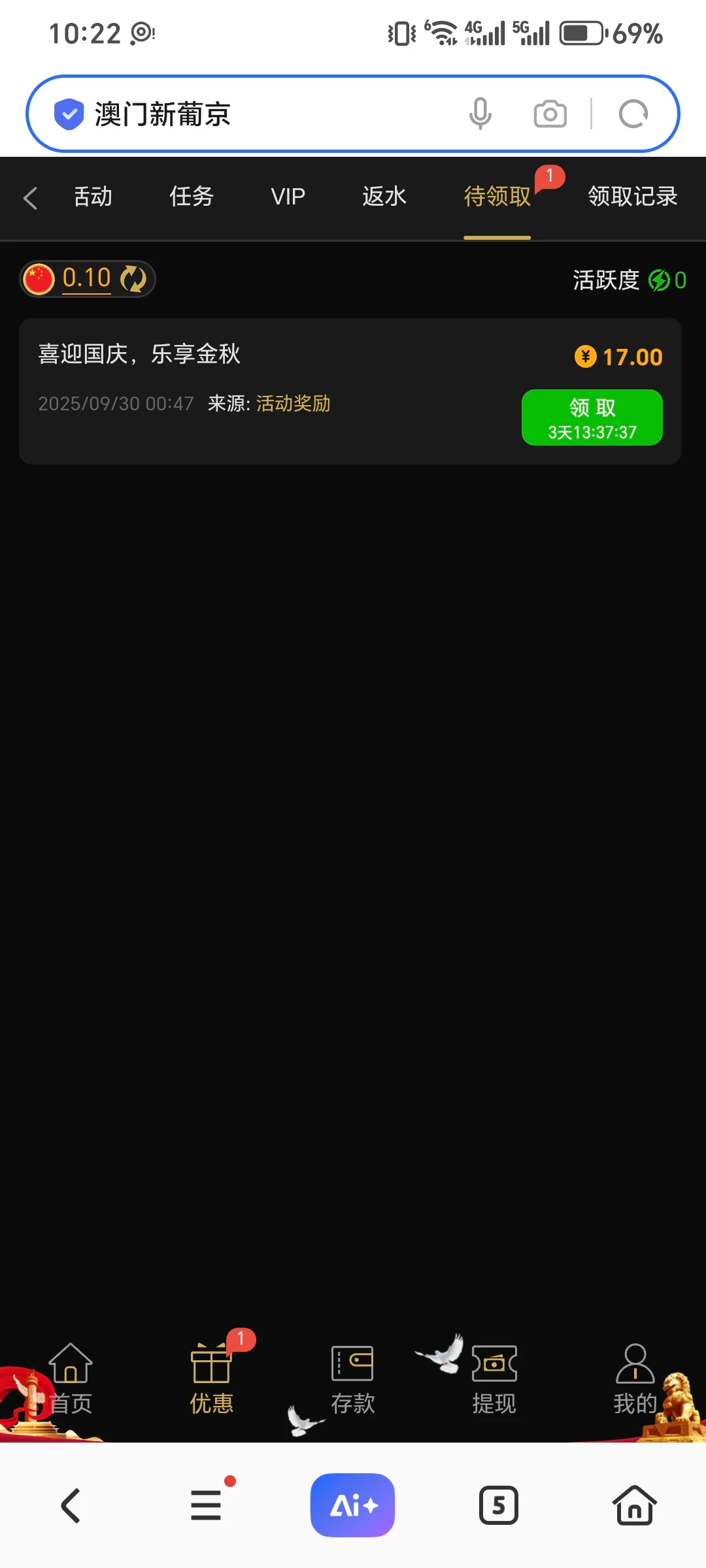Viewport: 706px width, 1568px height.
Task: Open the browser tabs switcher showing 5
Action: (x=498, y=1505)
